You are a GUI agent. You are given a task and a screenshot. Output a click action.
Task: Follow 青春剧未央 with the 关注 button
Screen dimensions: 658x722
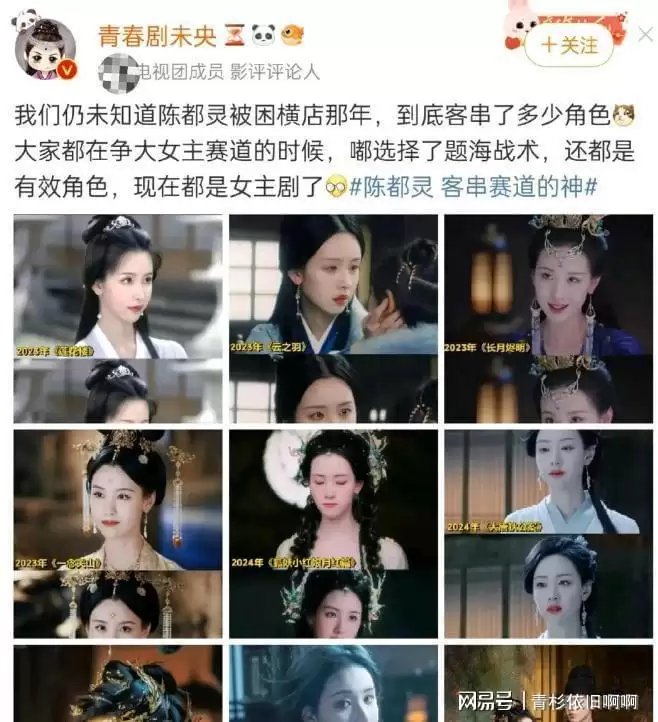tap(568, 45)
